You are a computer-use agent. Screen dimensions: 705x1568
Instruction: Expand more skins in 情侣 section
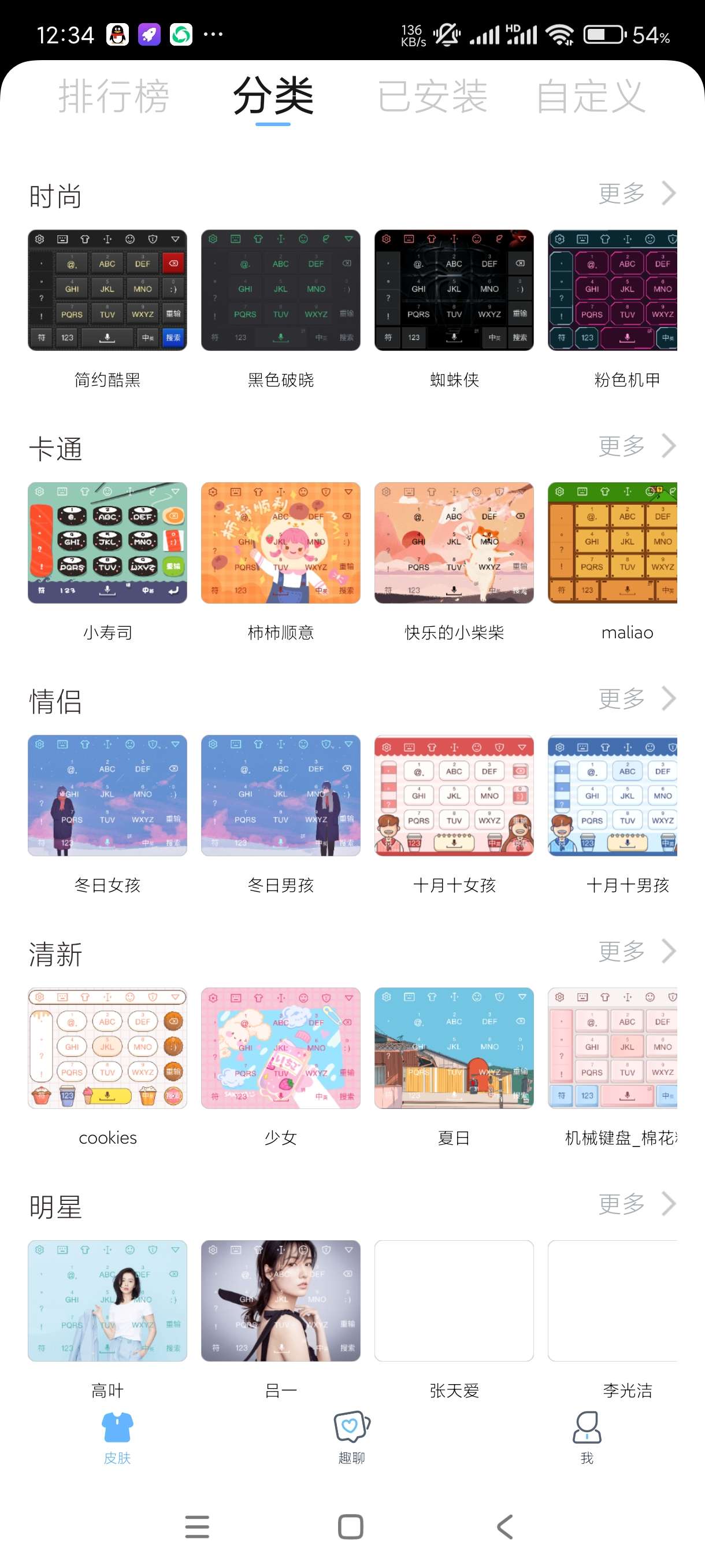[636, 699]
